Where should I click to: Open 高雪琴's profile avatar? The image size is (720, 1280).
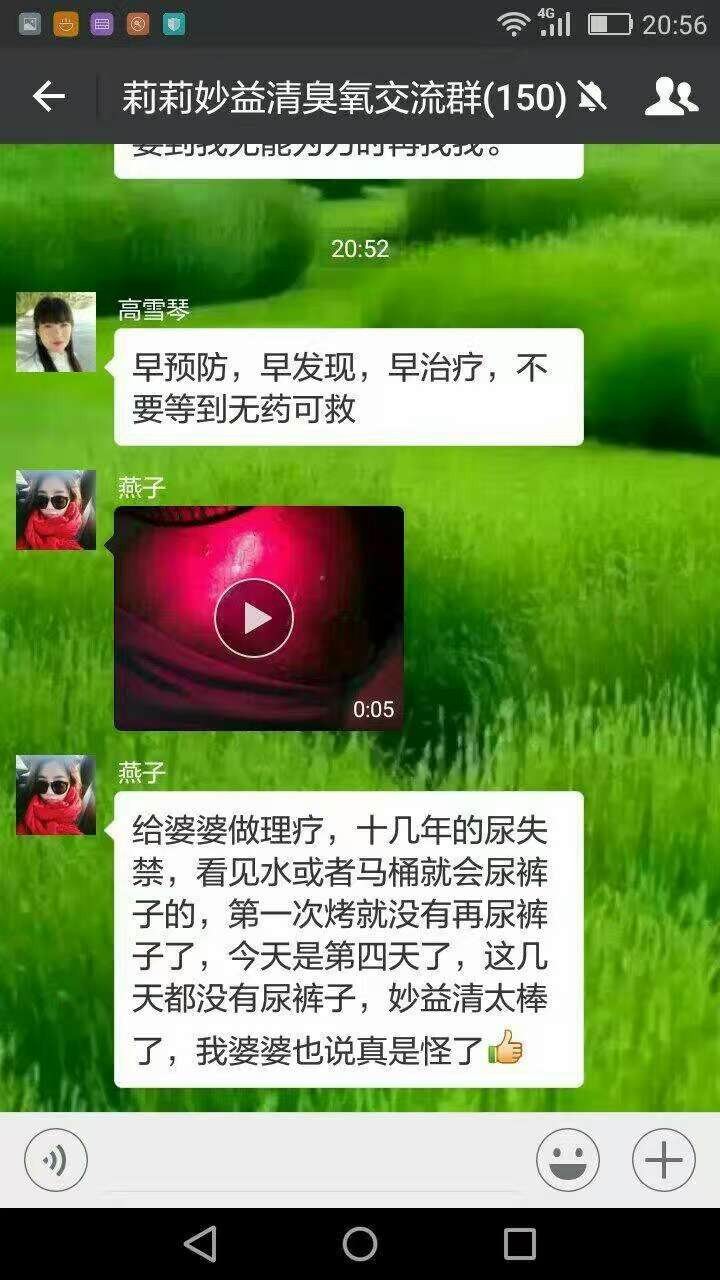56,332
